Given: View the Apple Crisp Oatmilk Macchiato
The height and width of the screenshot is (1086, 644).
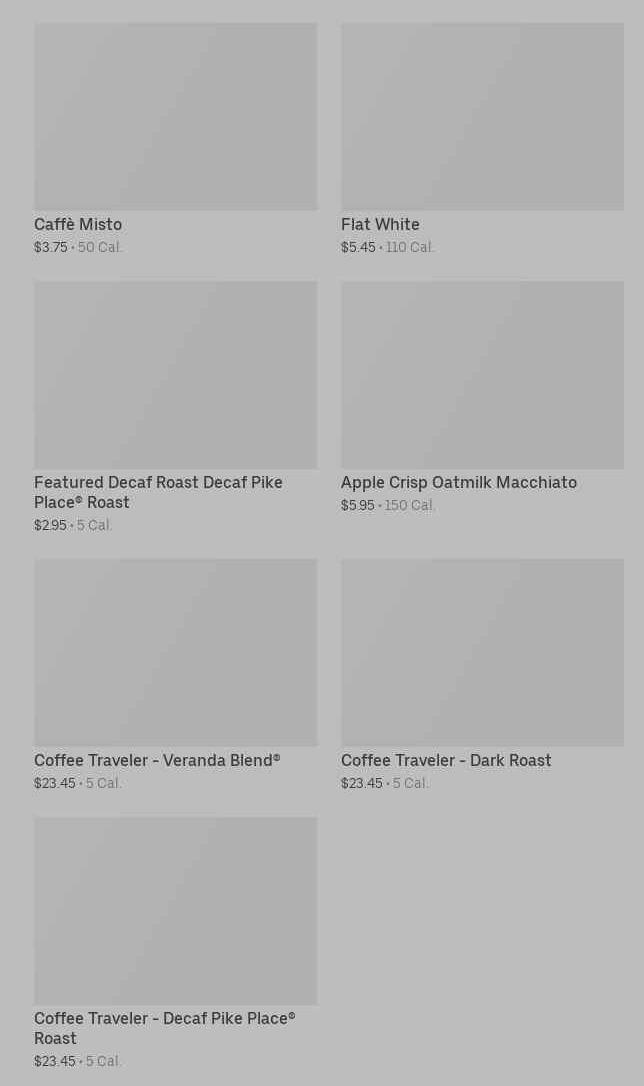Looking at the screenshot, I should pyautogui.click(x=482, y=398).
